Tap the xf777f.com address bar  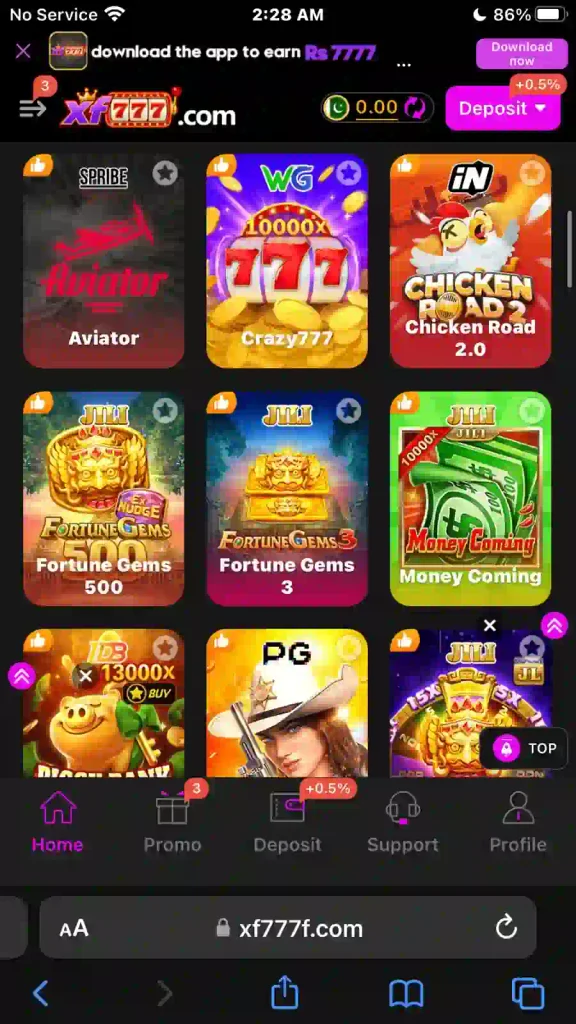point(288,927)
